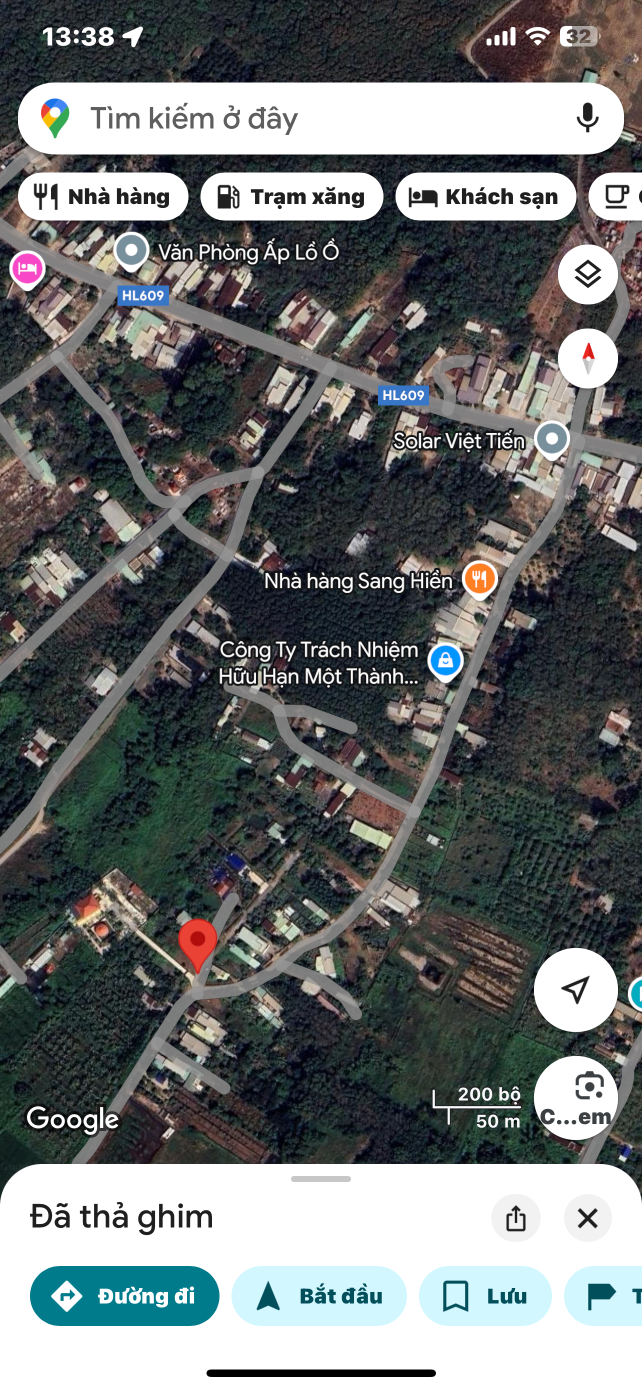Start voice search with the microphone
The image size is (642, 1389).
click(x=587, y=118)
